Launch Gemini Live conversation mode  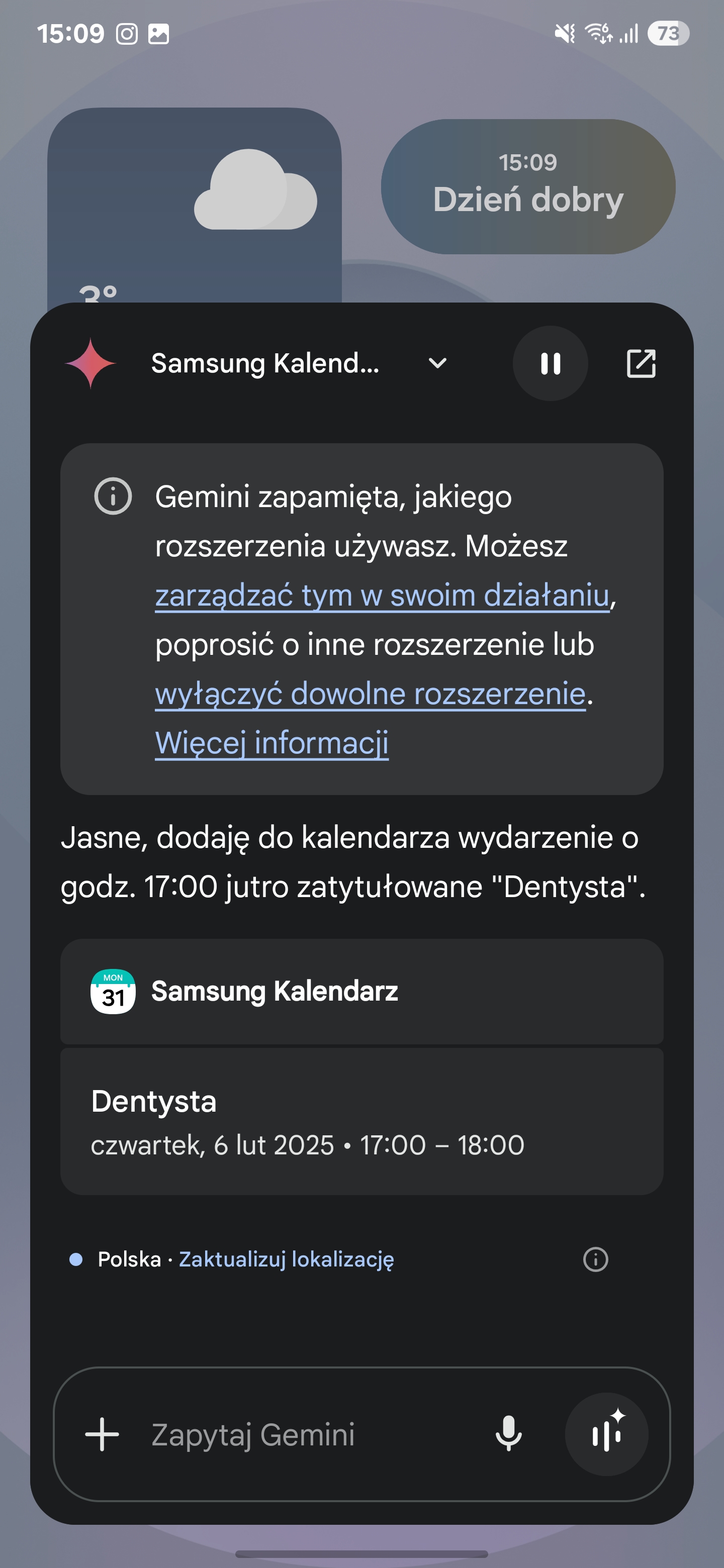606,1434
